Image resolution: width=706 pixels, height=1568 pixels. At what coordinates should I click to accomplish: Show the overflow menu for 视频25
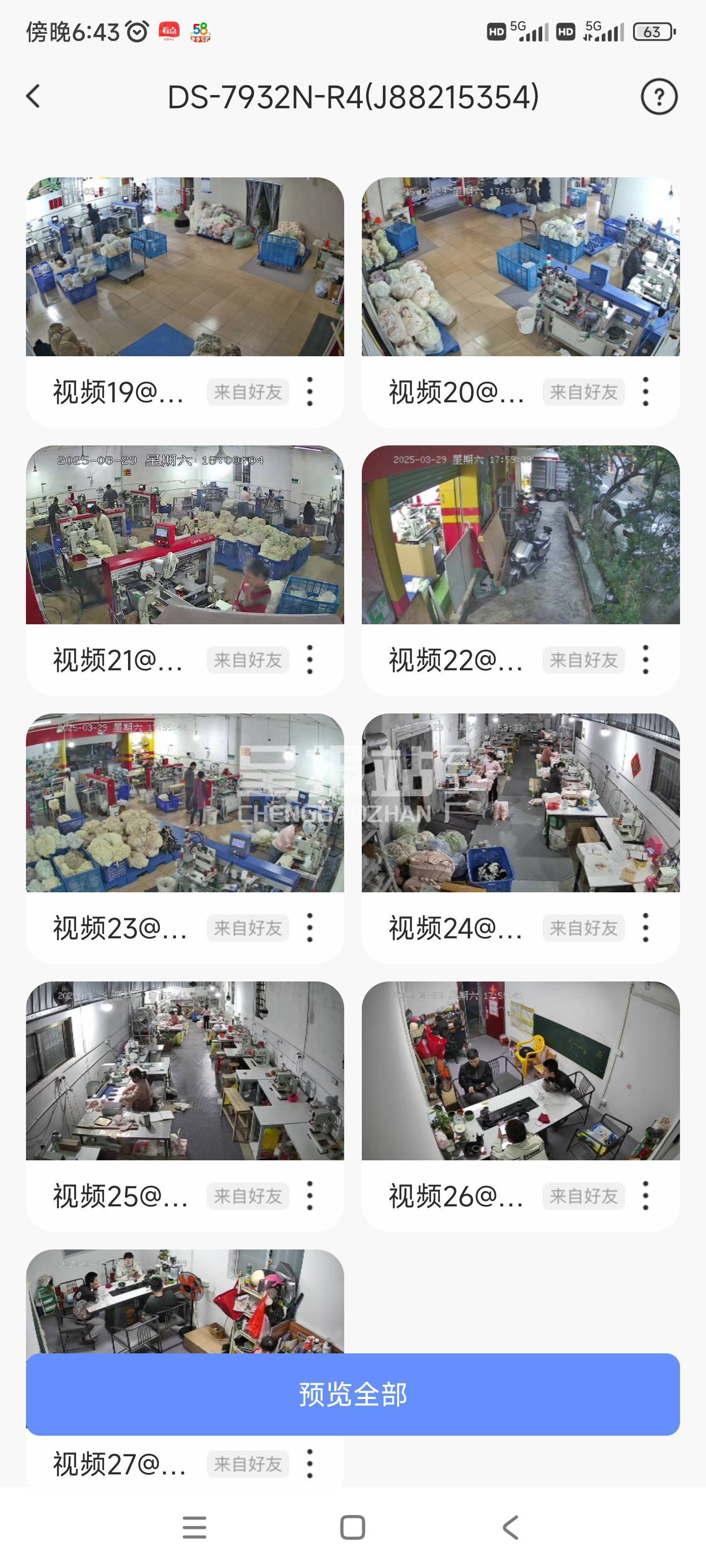click(309, 1196)
